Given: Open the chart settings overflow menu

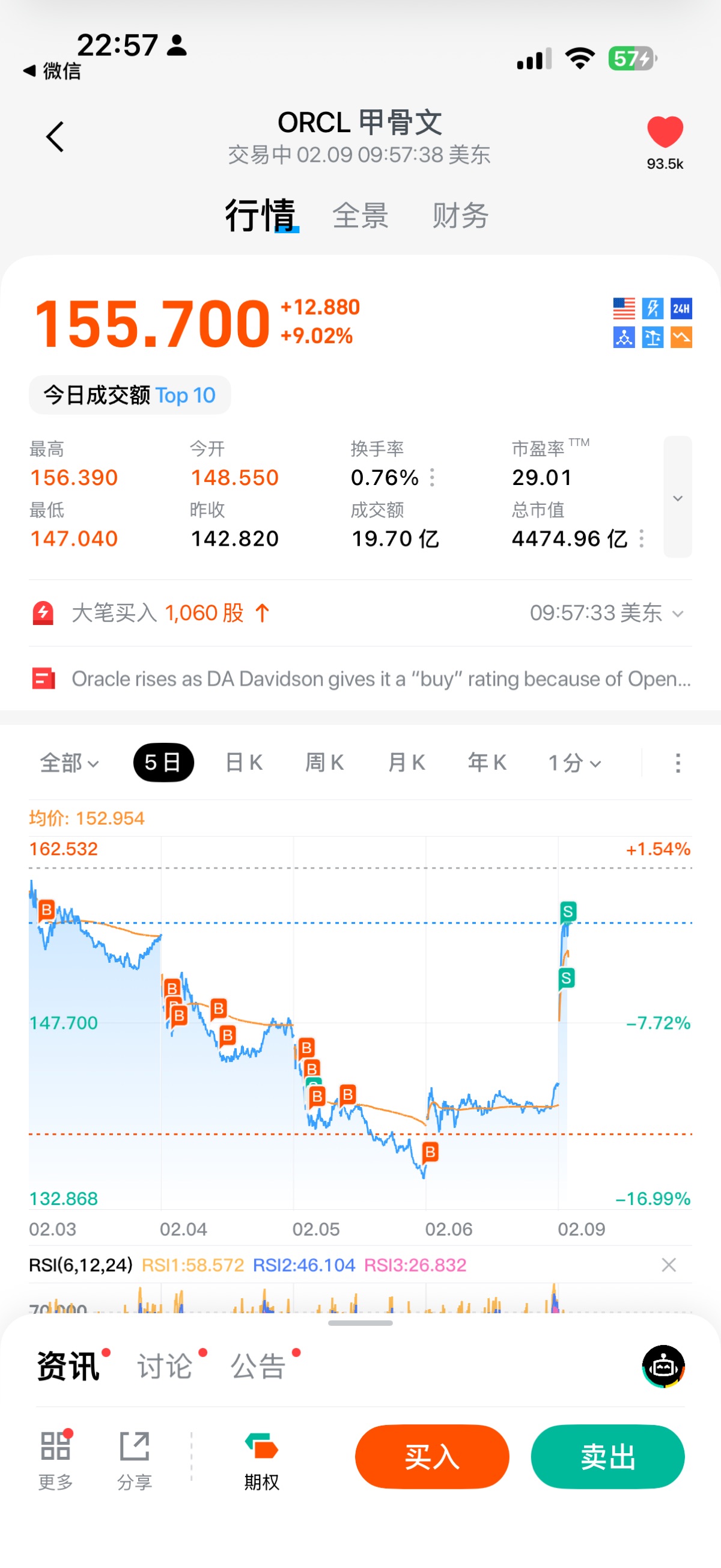Looking at the screenshot, I should [x=677, y=763].
